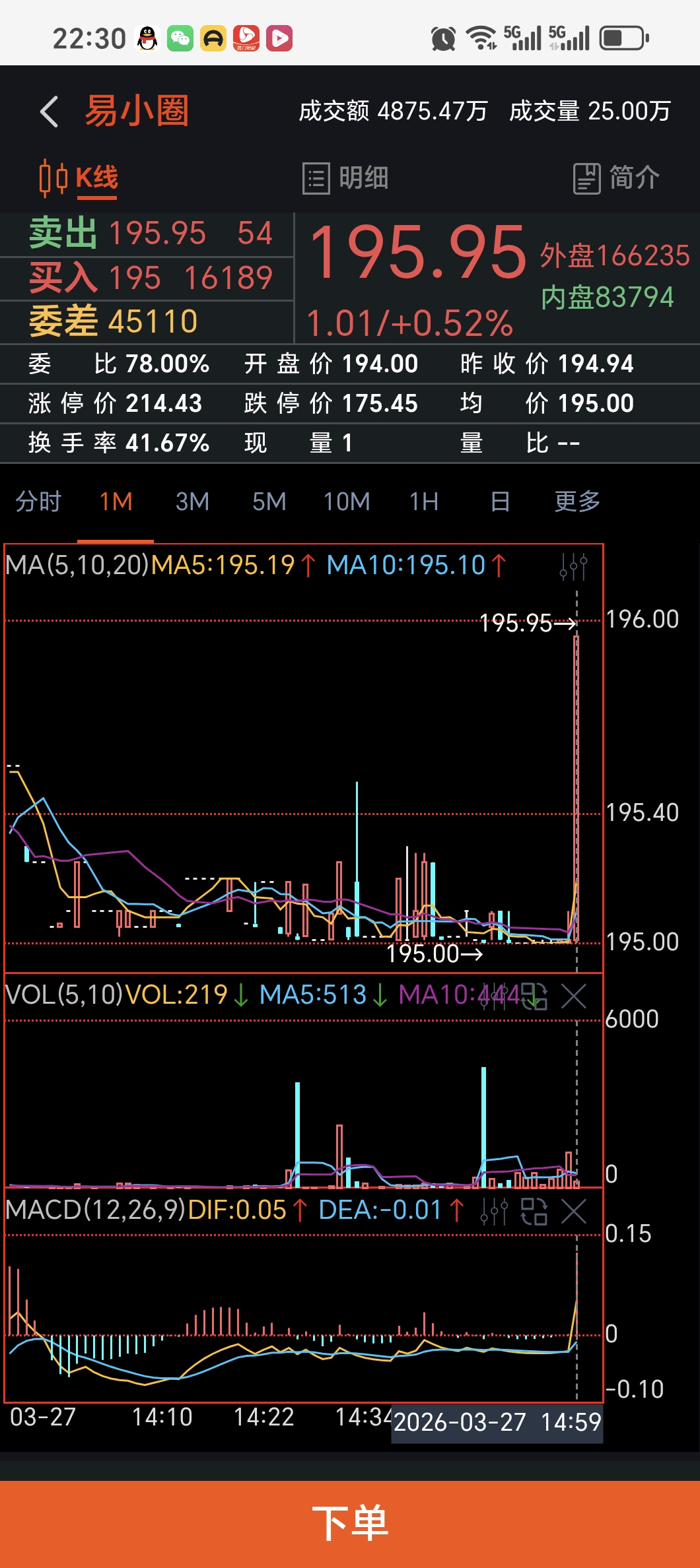
Task: Close the VOL indicator panel
Action: 573,996
